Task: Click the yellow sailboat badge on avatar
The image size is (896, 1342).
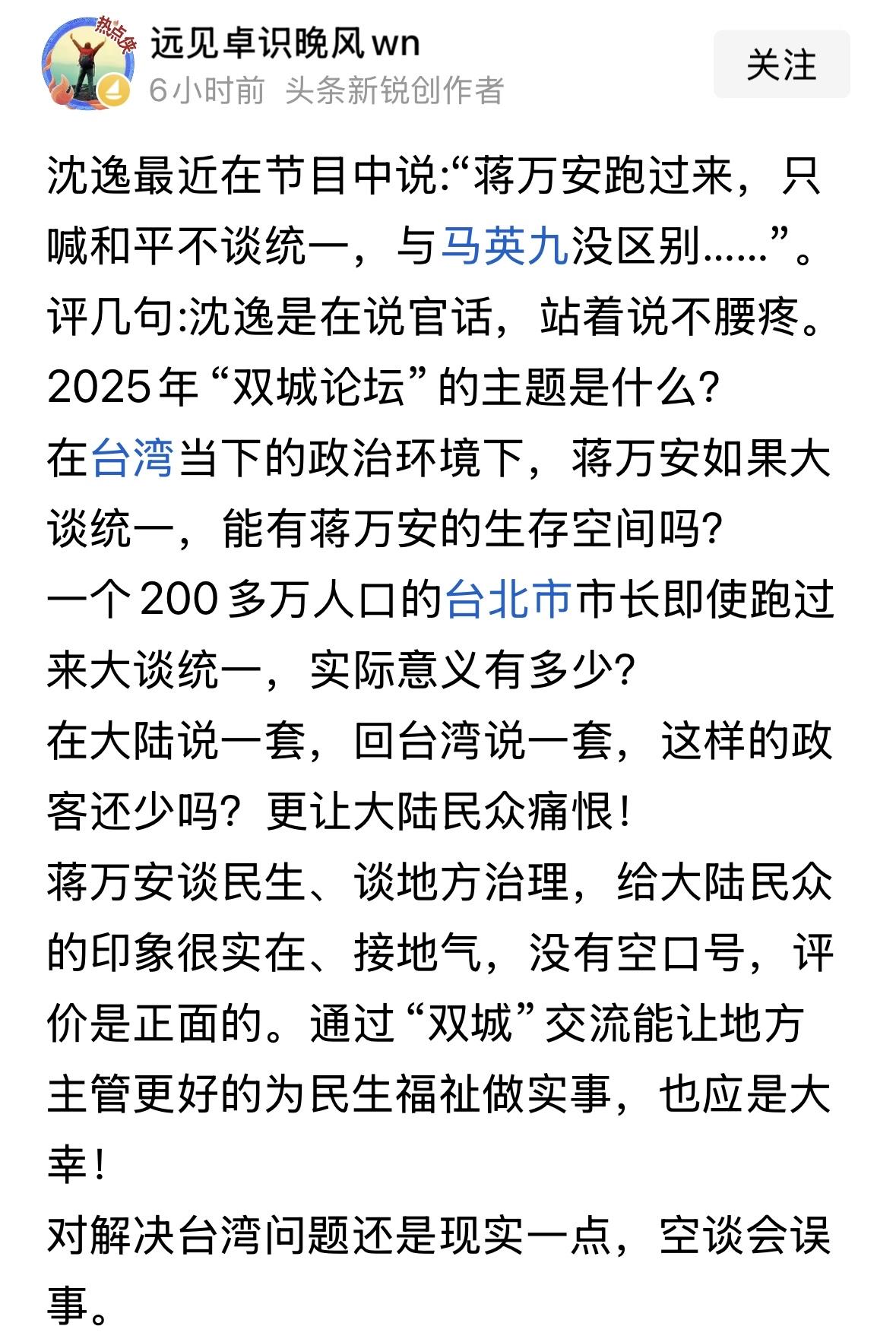Action: click(114, 89)
